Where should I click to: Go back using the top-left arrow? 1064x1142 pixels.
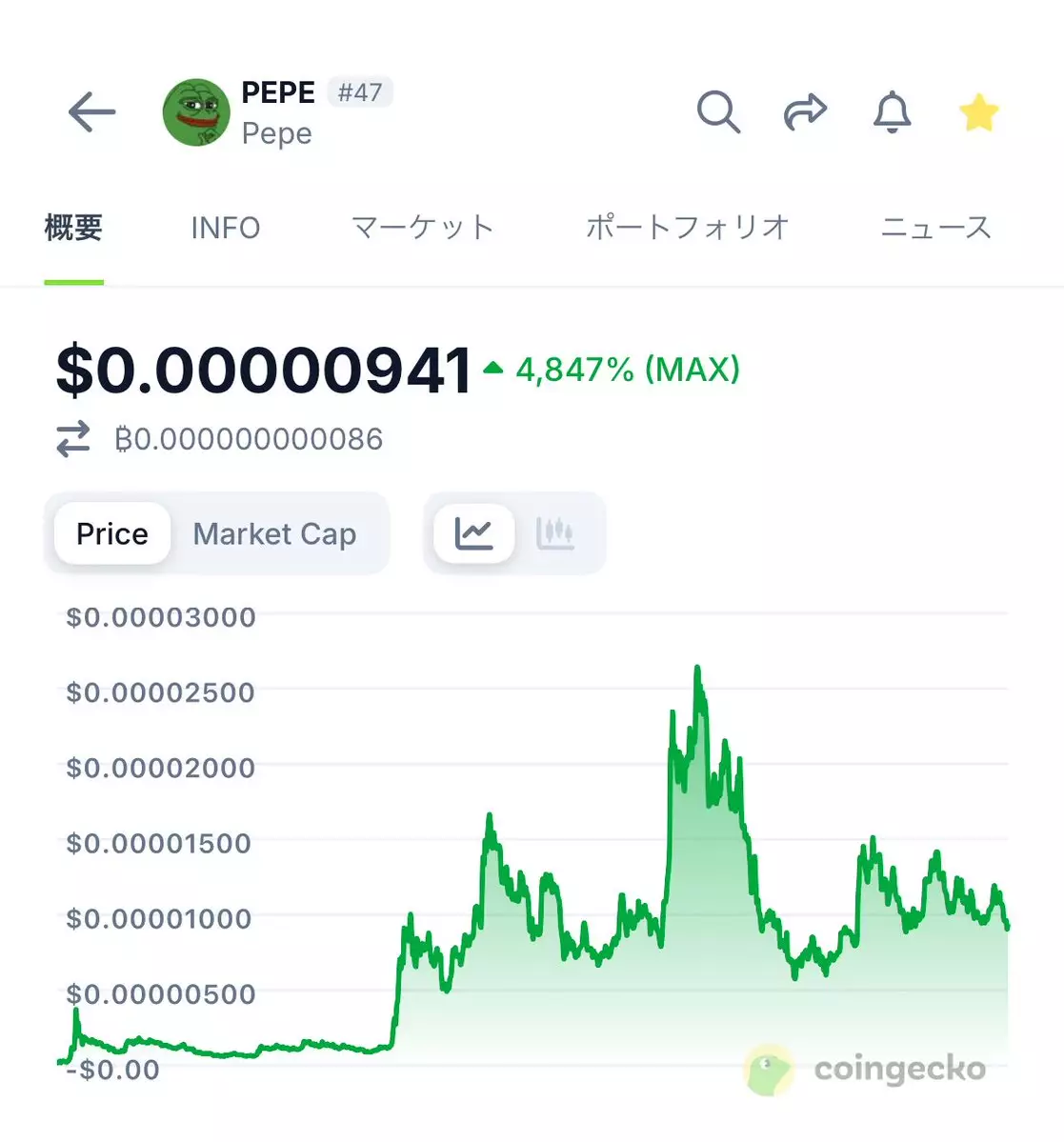pyautogui.click(x=91, y=112)
